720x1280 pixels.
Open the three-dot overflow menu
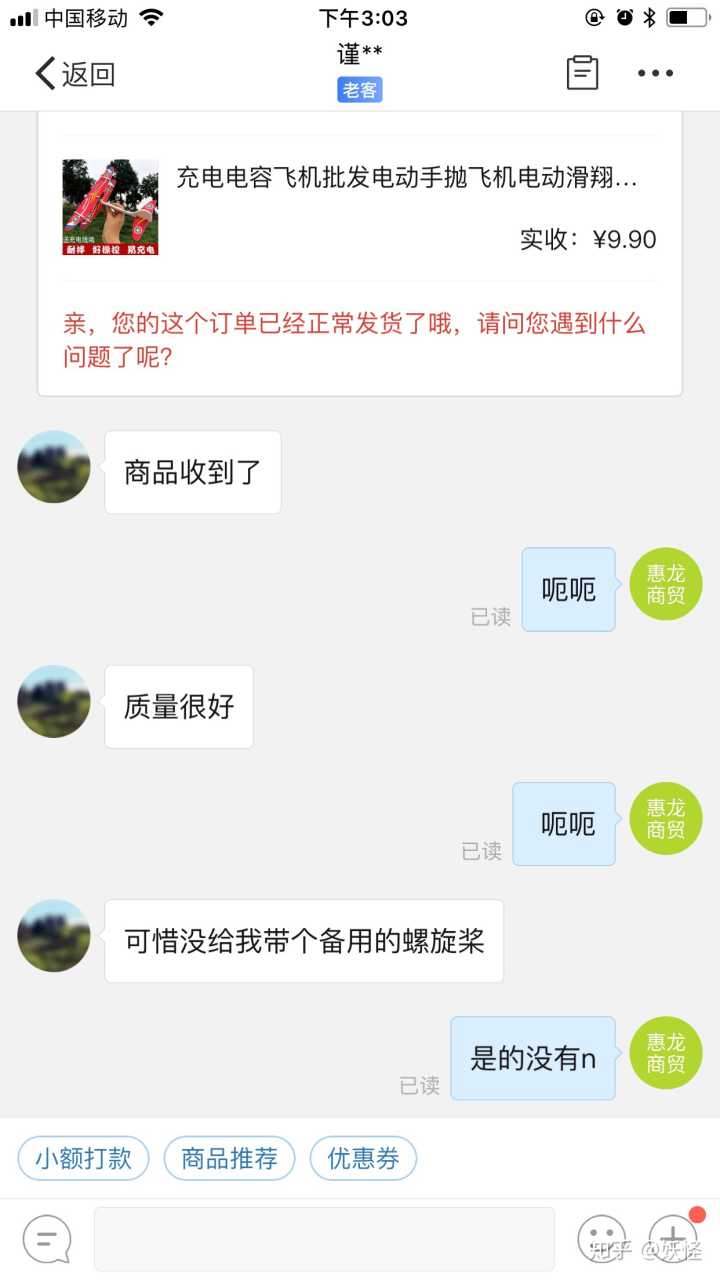point(655,73)
